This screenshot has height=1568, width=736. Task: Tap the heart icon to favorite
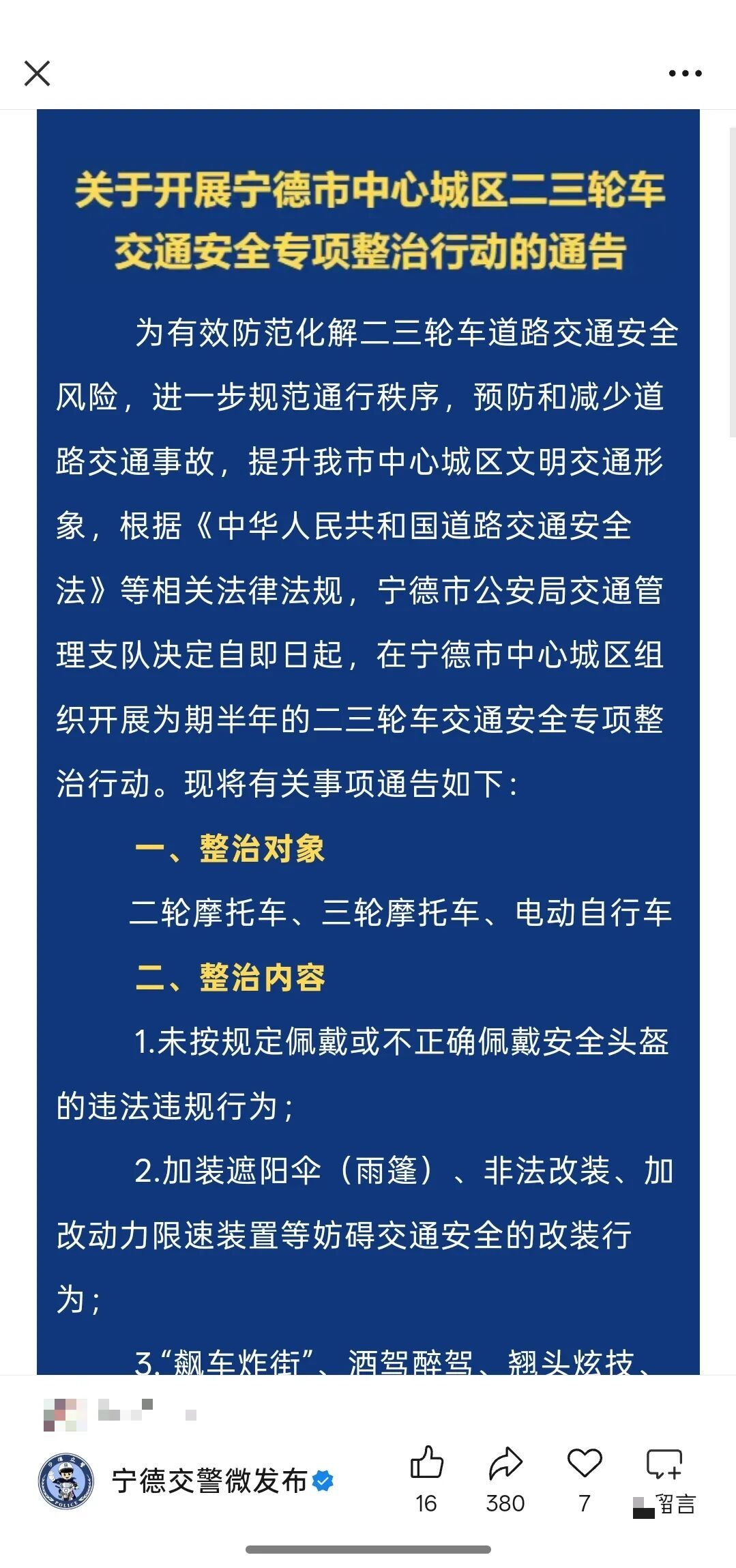585,1464
